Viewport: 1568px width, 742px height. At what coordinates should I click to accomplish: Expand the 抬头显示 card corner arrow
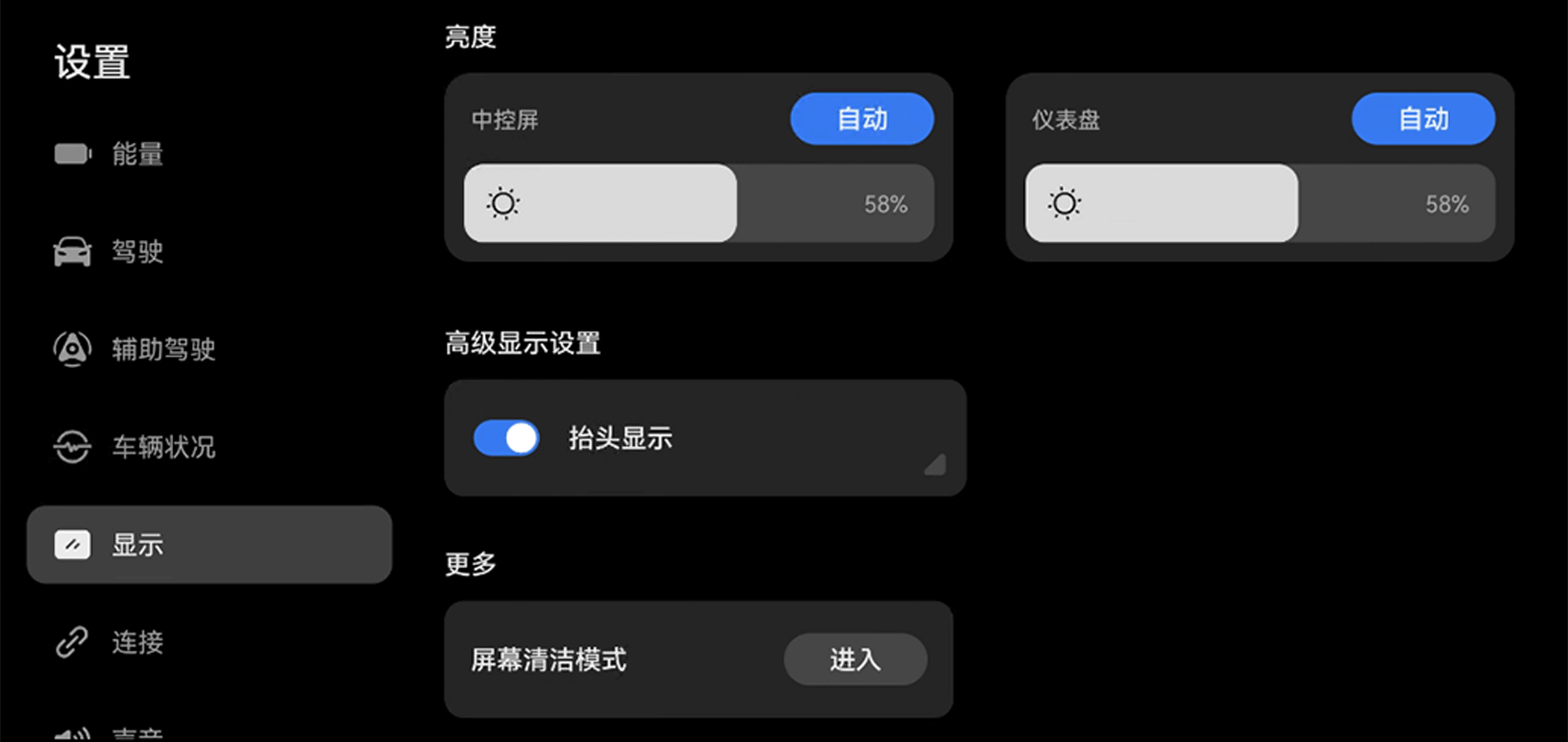pos(936,465)
